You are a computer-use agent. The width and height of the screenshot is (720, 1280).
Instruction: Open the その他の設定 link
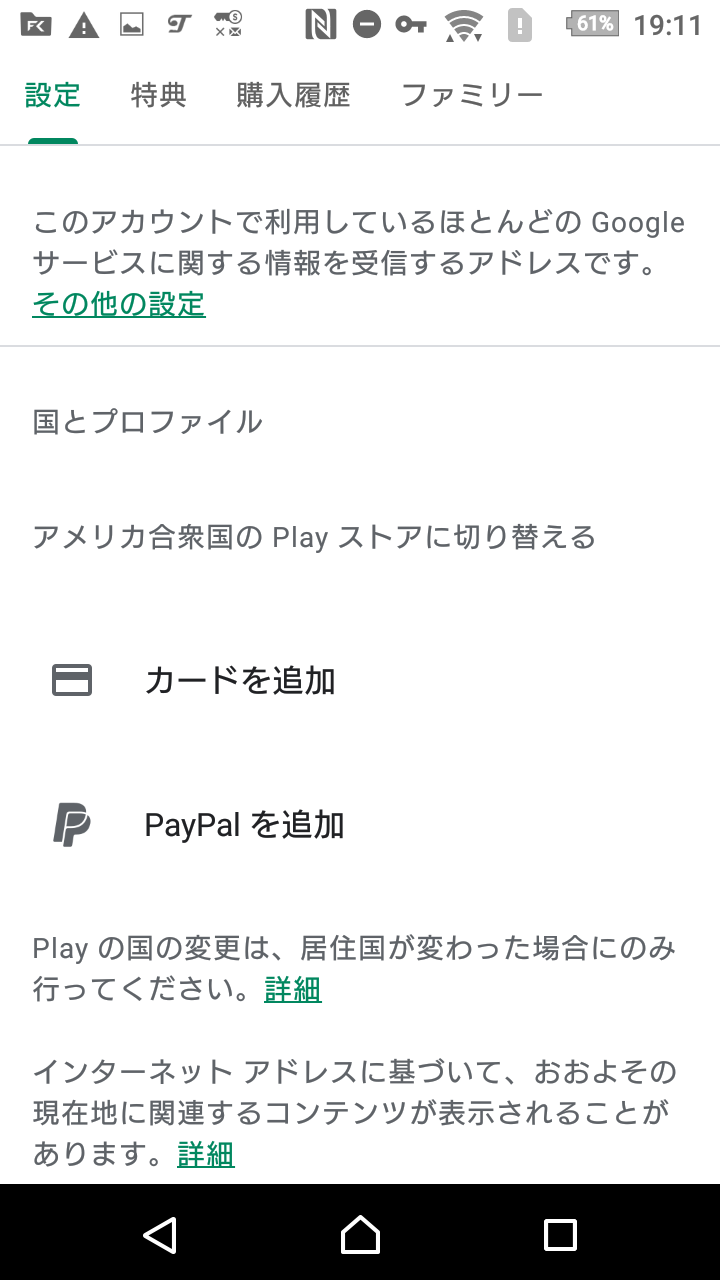click(119, 304)
